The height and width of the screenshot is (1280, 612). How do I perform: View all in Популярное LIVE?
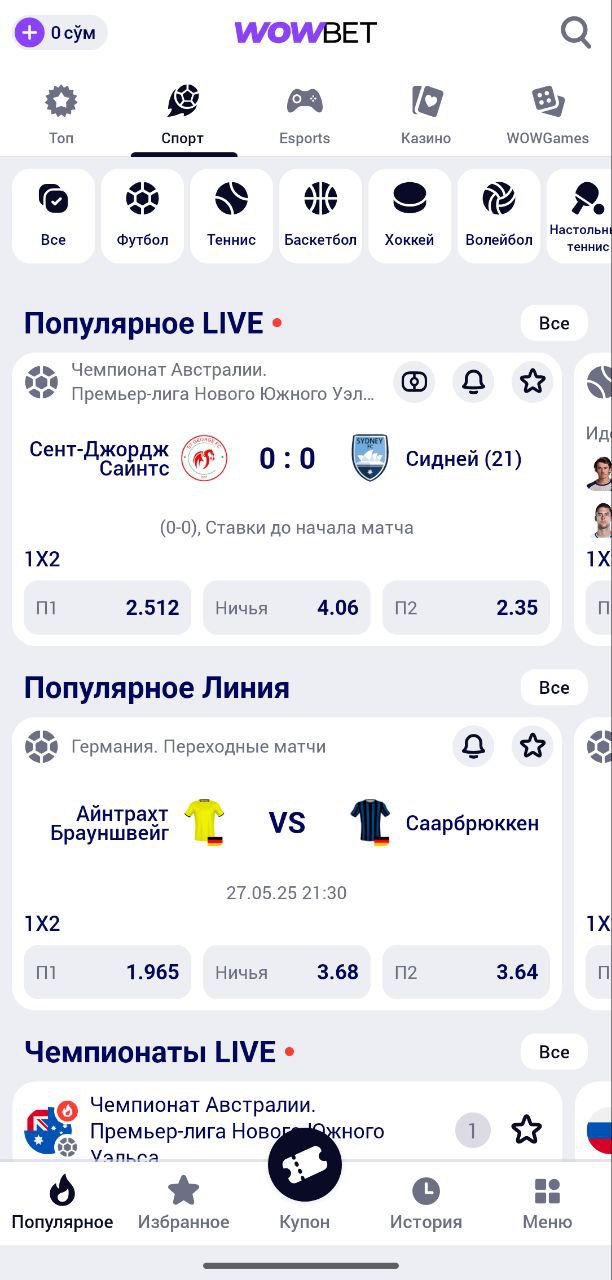tap(554, 323)
